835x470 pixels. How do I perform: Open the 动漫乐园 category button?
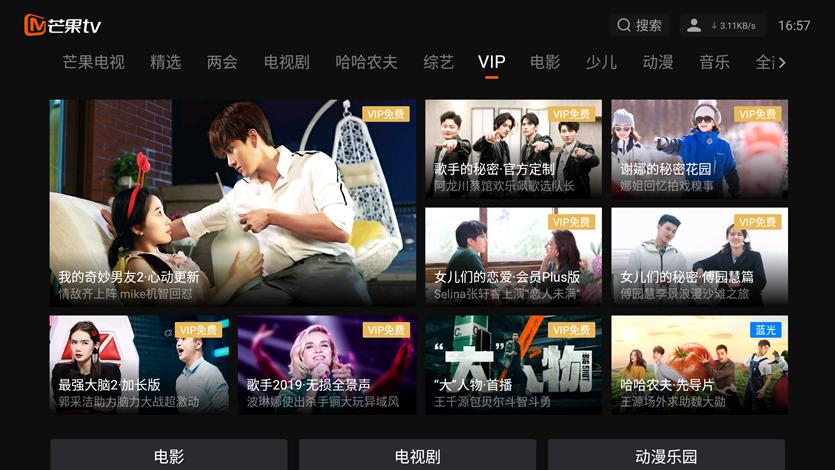666,456
